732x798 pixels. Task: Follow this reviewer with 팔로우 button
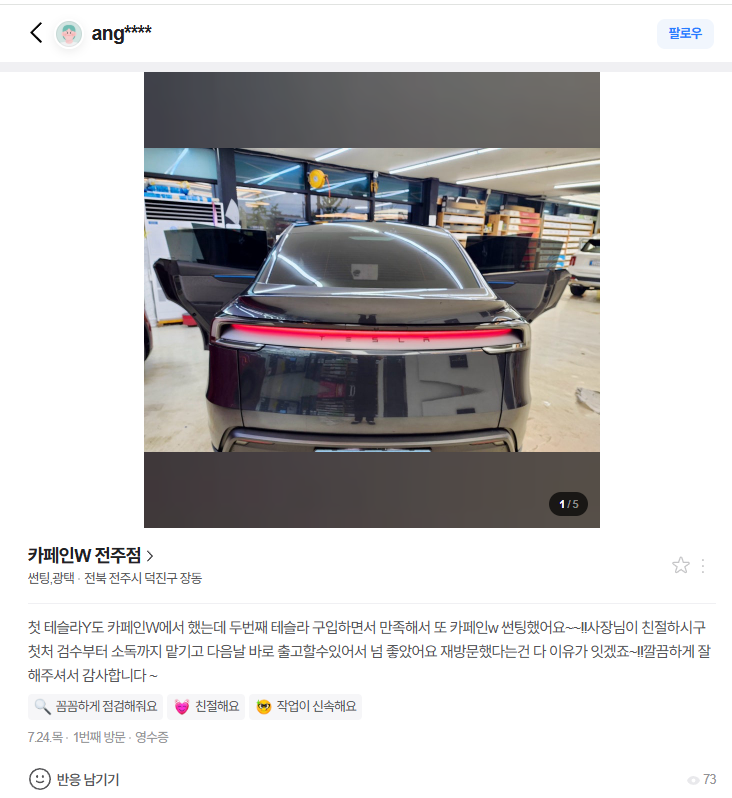point(685,33)
